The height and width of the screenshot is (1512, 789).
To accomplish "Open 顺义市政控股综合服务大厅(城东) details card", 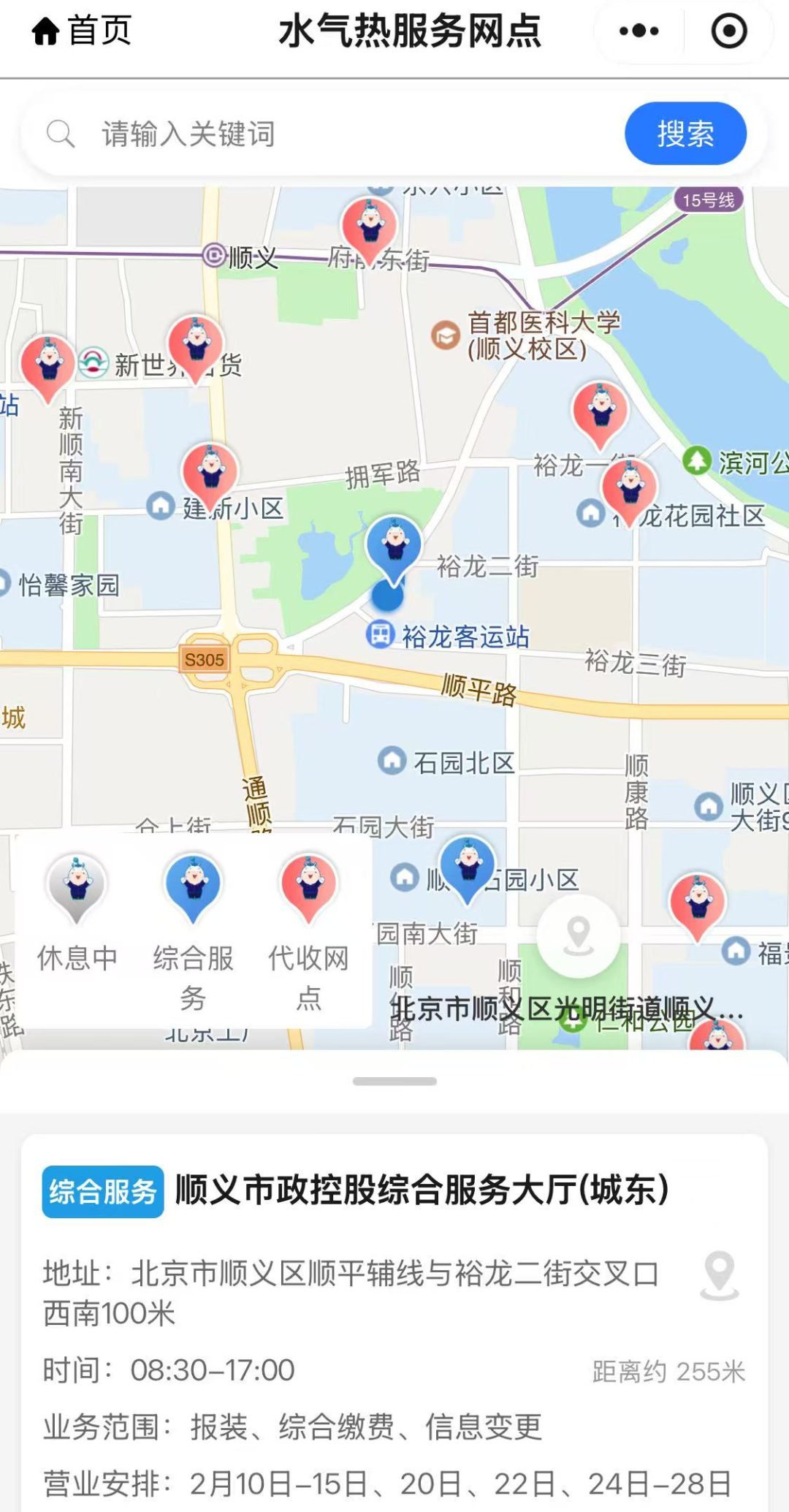I will coord(422,1190).
